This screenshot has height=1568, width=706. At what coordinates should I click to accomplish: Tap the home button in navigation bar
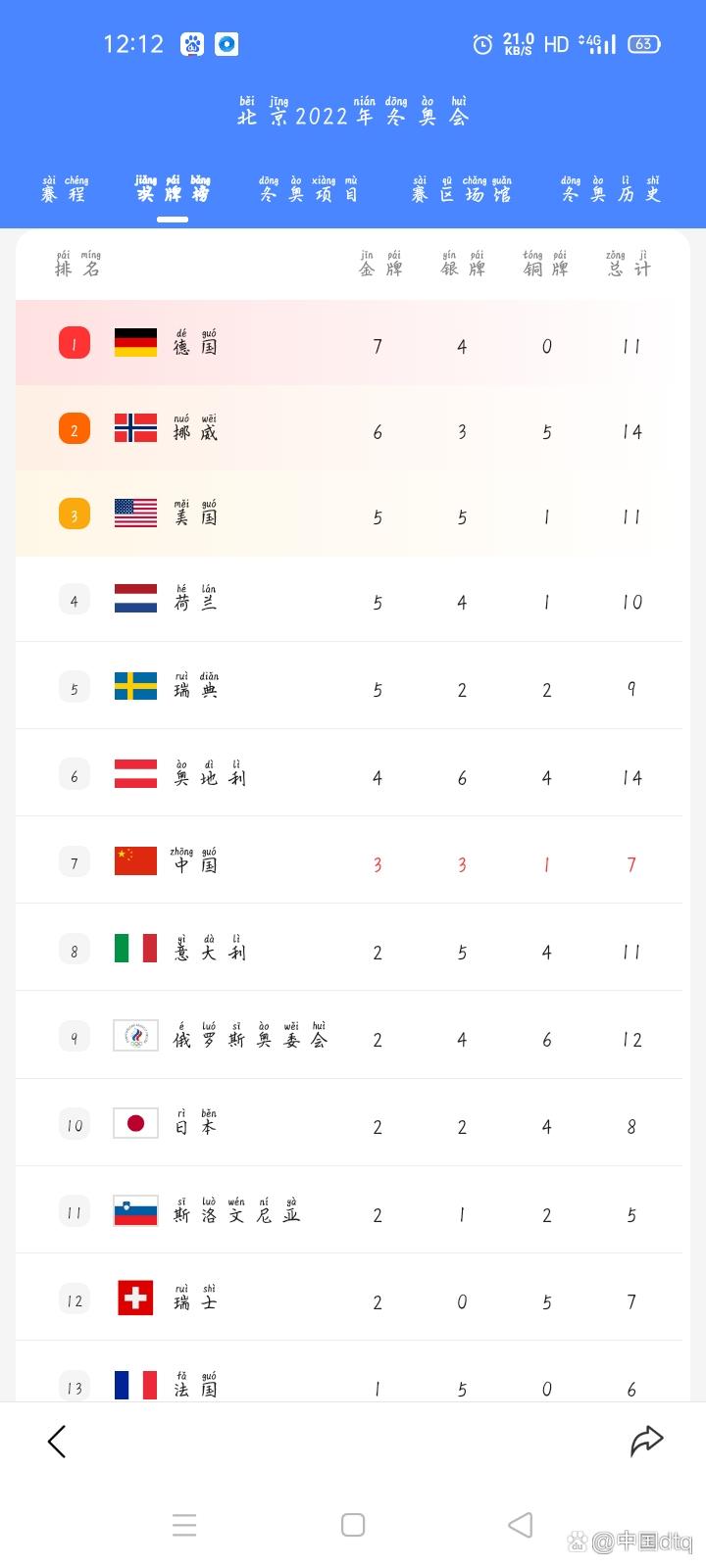pyautogui.click(x=353, y=1525)
